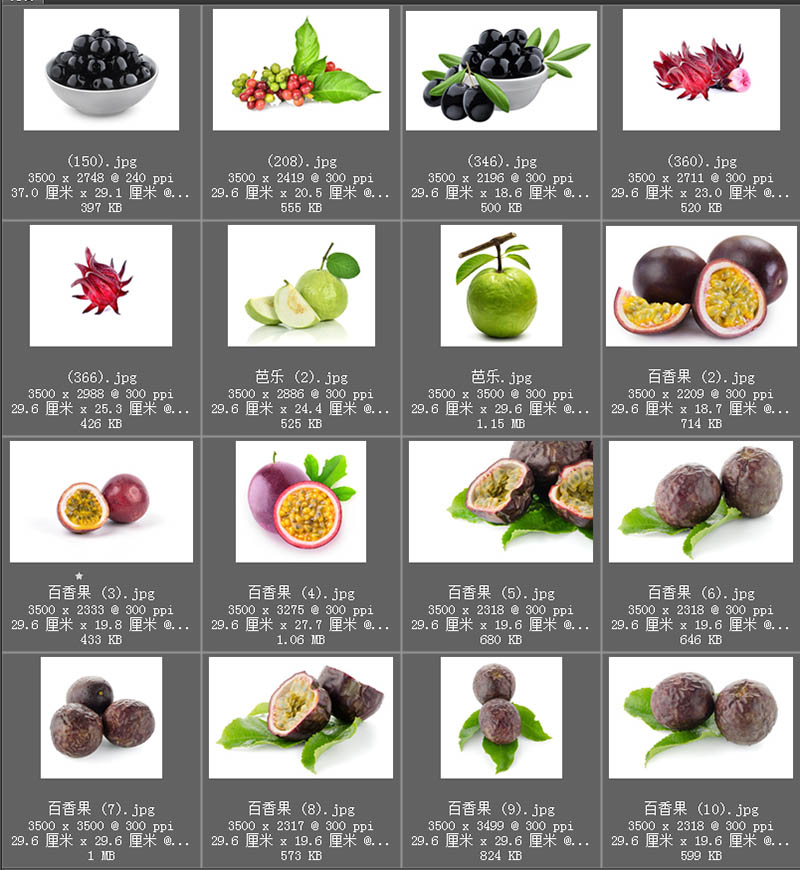800x870 pixels.
Task: Open the (150).jpg black olives thumbnail
Action: [101, 70]
